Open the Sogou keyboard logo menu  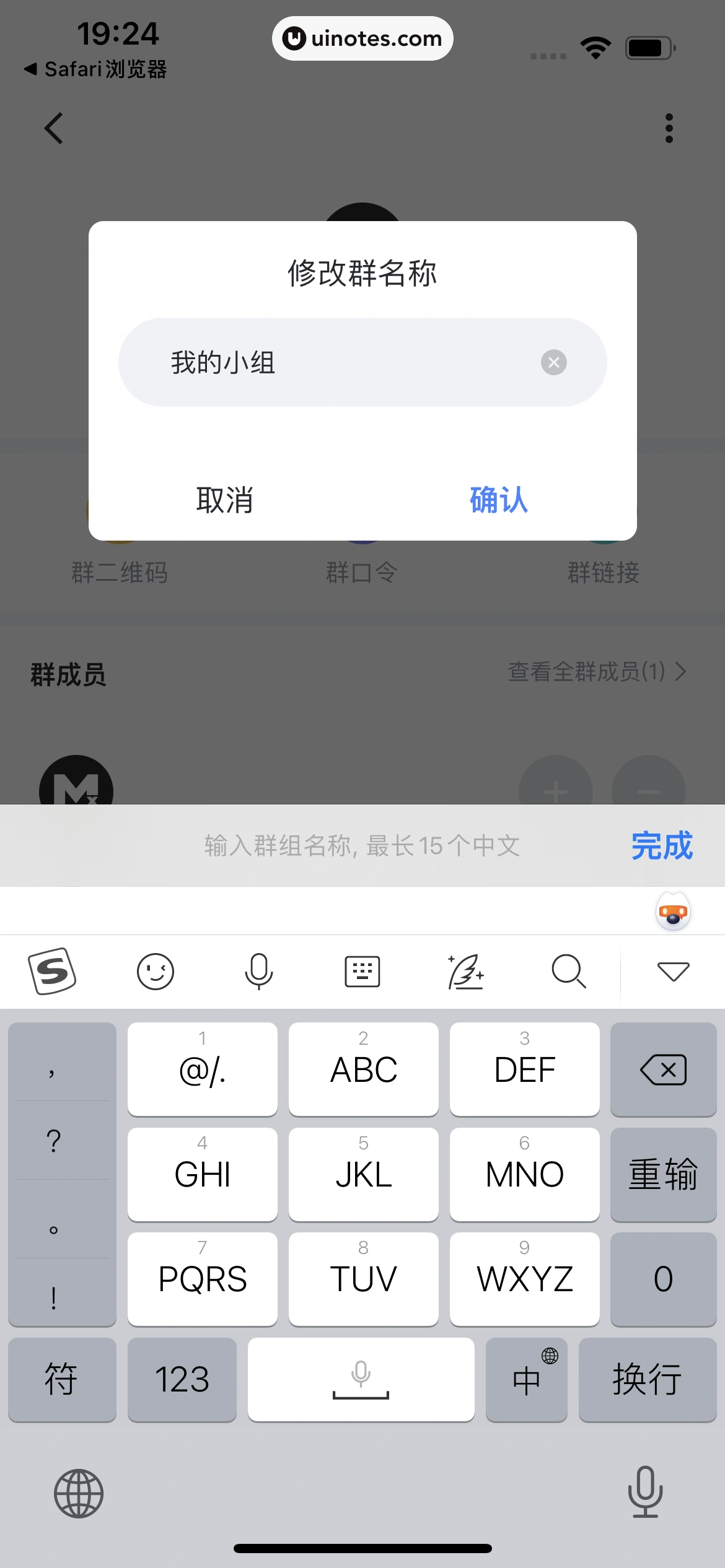[52, 971]
